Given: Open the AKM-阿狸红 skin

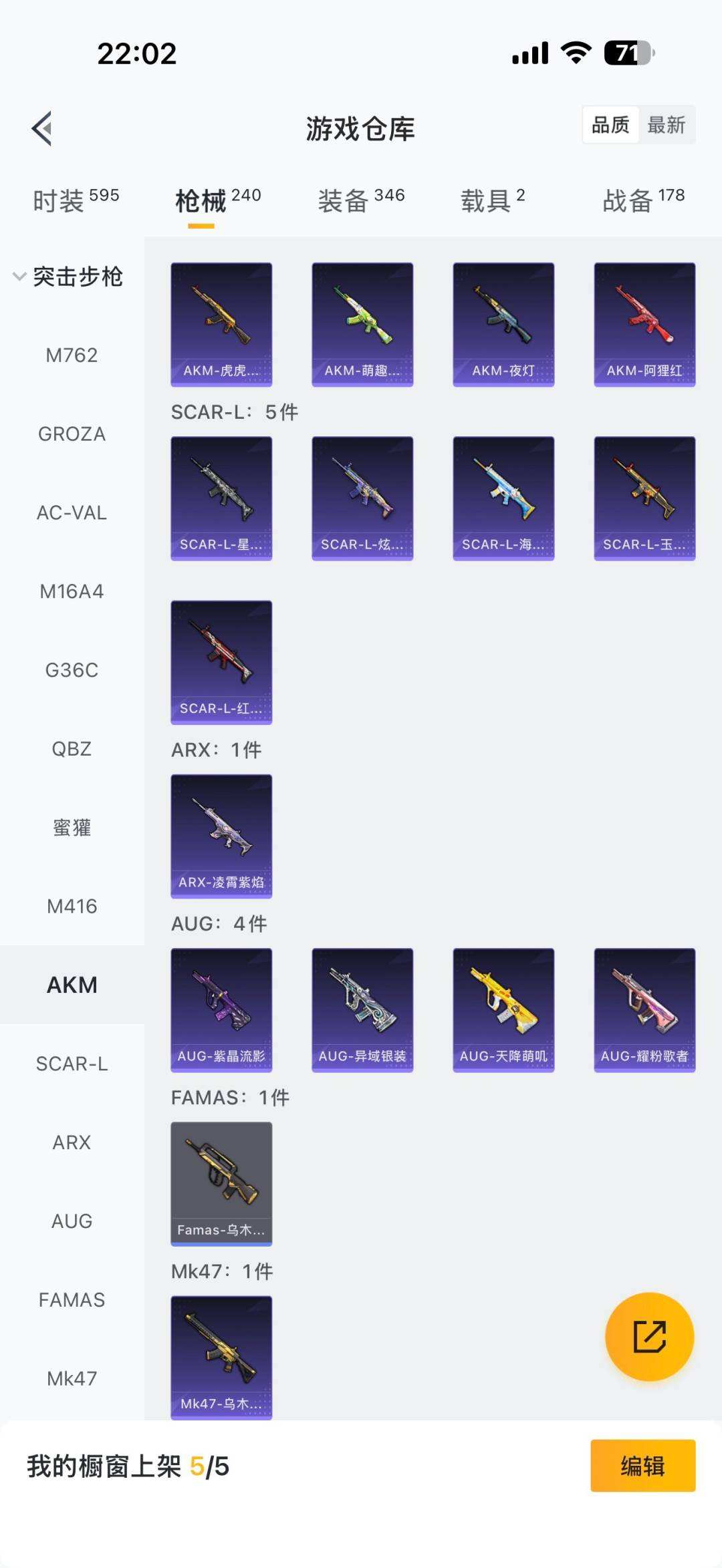Looking at the screenshot, I should (644, 325).
